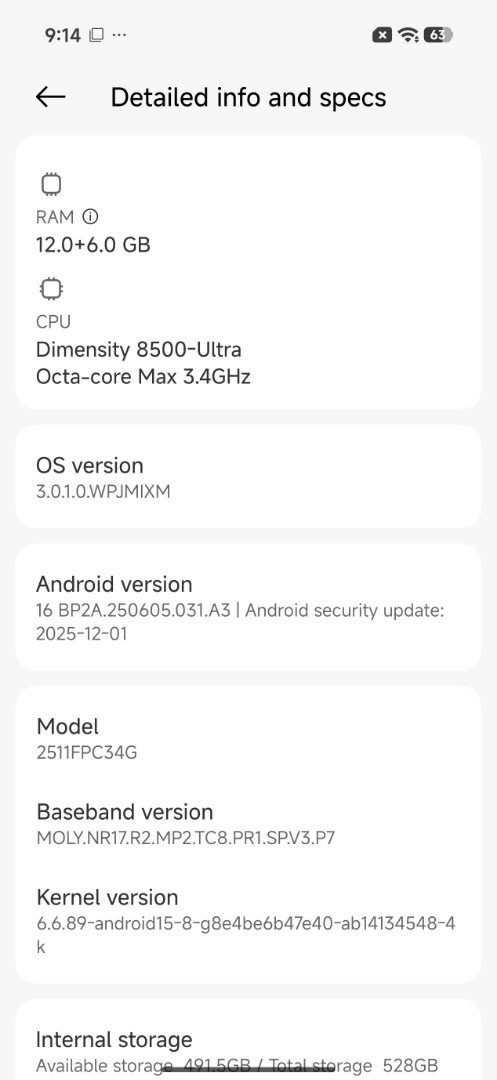The height and width of the screenshot is (1080, 497).
Task: Tap the Kernel version row
Action: 248,921
